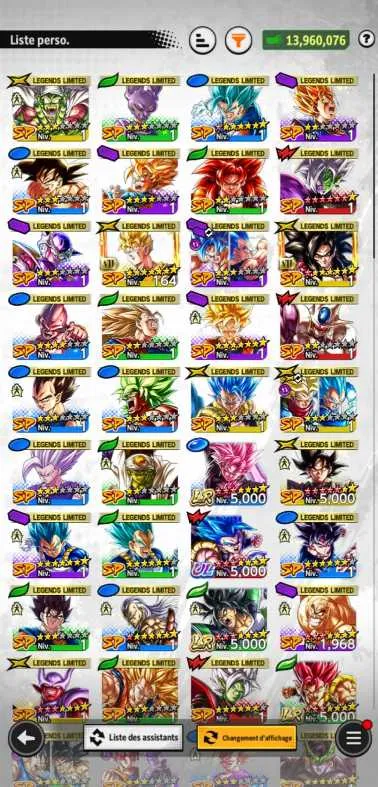Select the black-haired Broly LR level 5,000
Viewport: 378px width, 787px height.
pyautogui.click(x=228, y=618)
